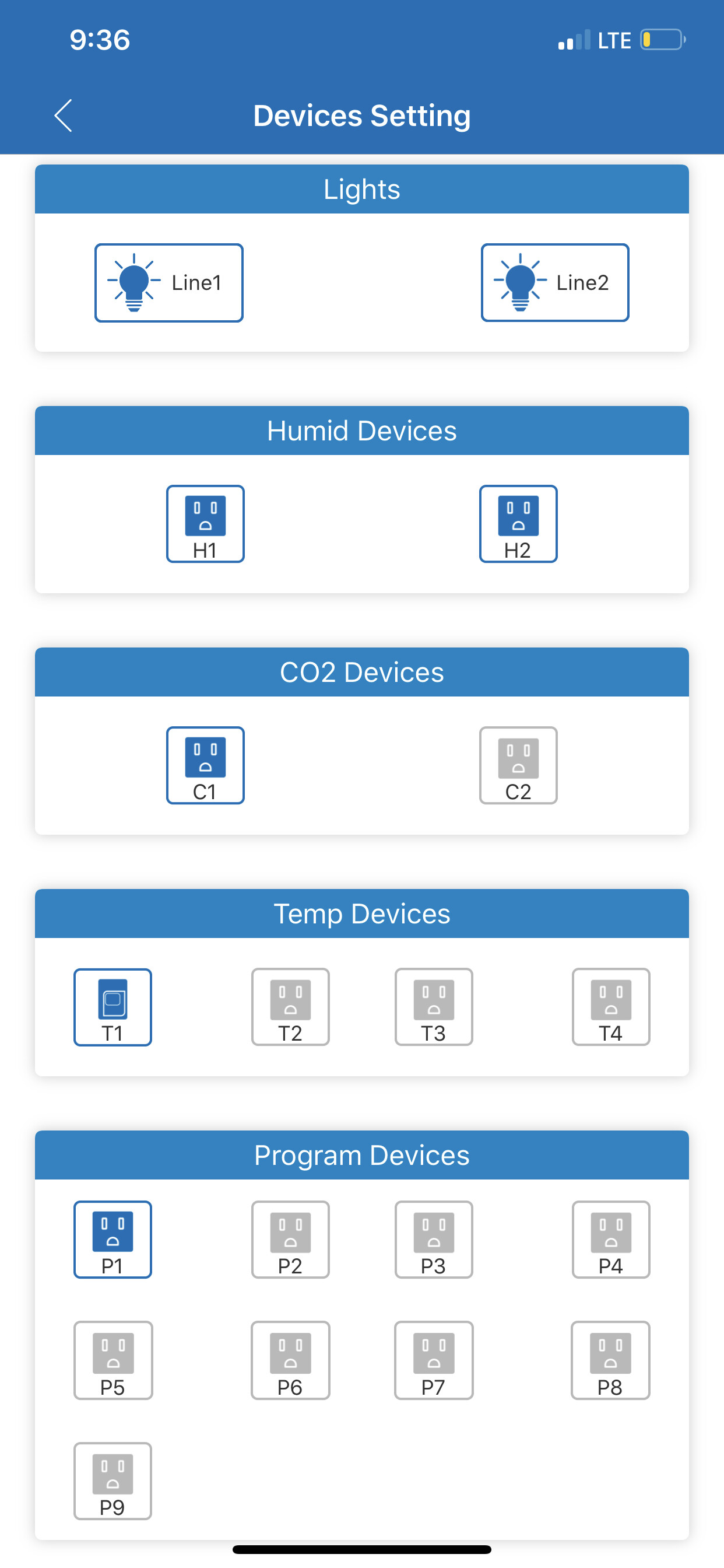Open temp device T1
This screenshot has width=724, height=1568.
[x=113, y=1007]
